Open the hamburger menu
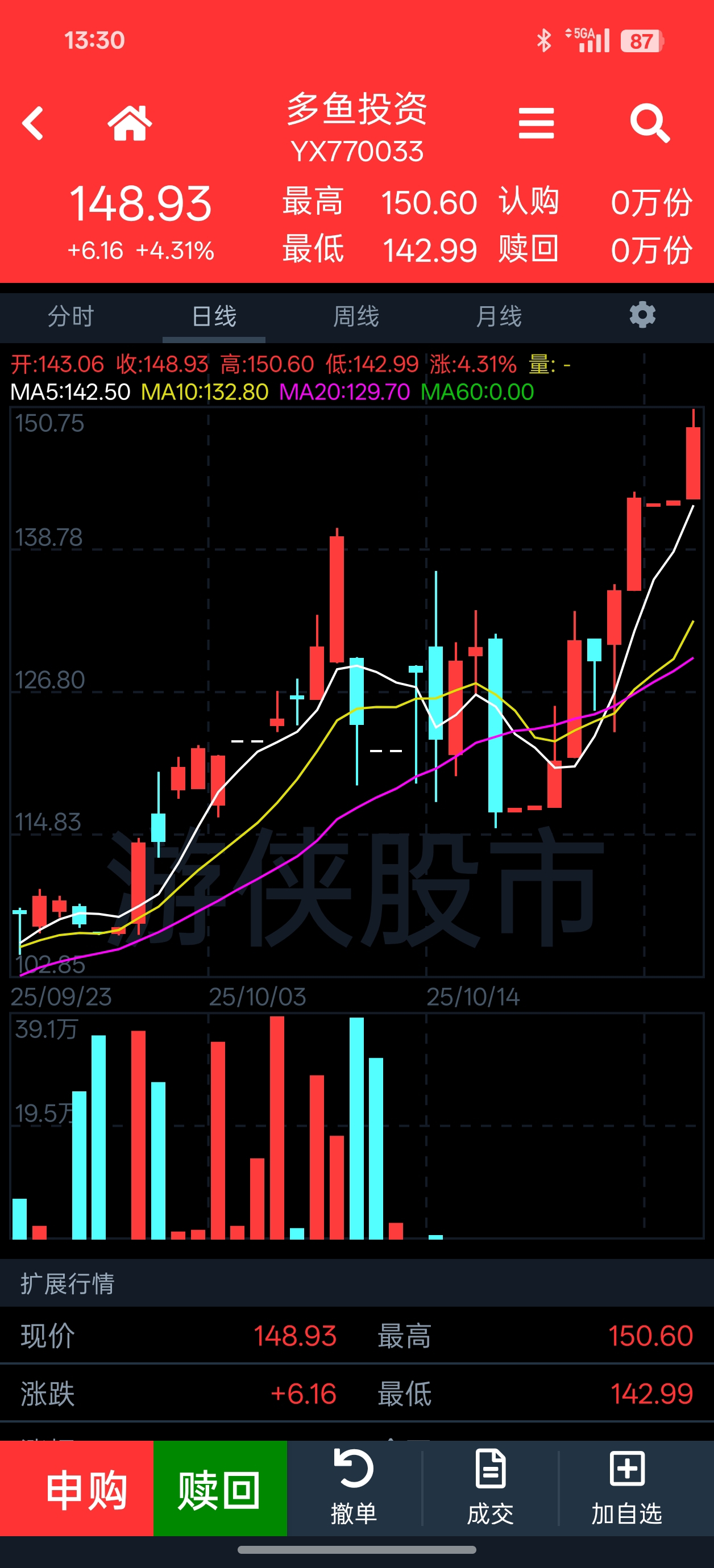Screen dimensions: 714x1568 [536, 124]
